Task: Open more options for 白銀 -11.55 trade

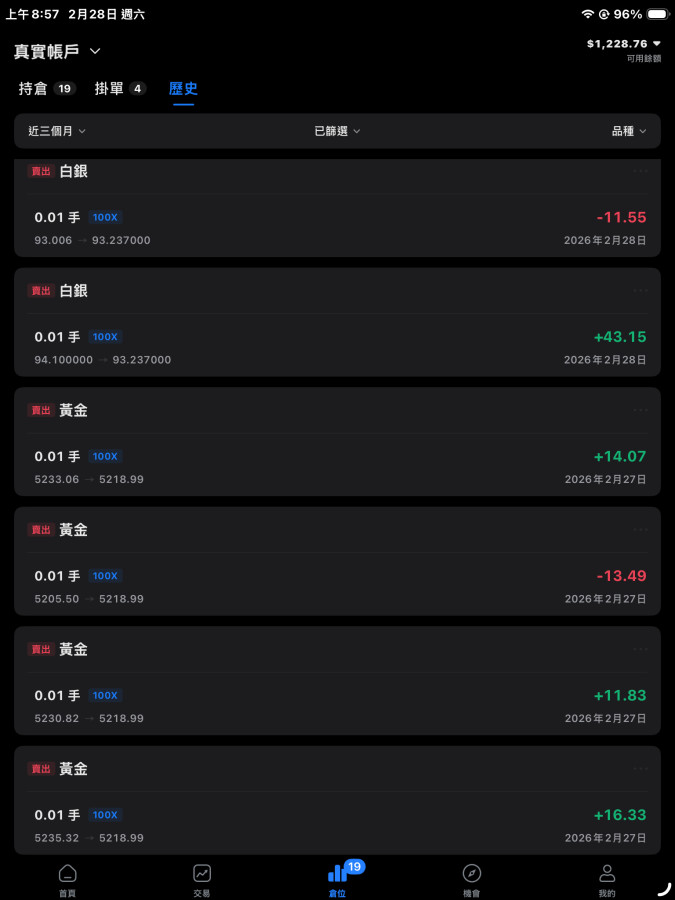Action: click(640, 171)
